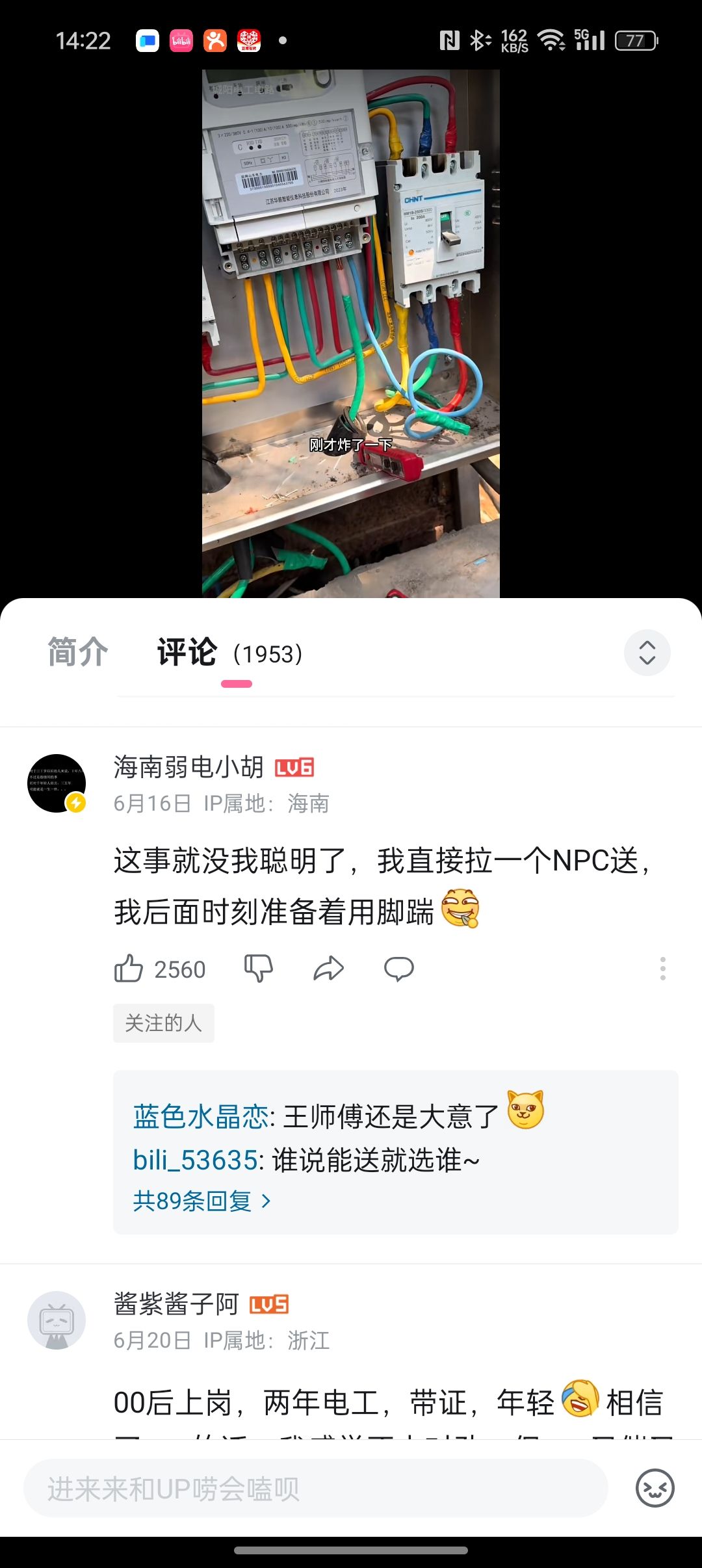Tap the comment input field
The height and width of the screenshot is (1568, 702).
[315, 1488]
